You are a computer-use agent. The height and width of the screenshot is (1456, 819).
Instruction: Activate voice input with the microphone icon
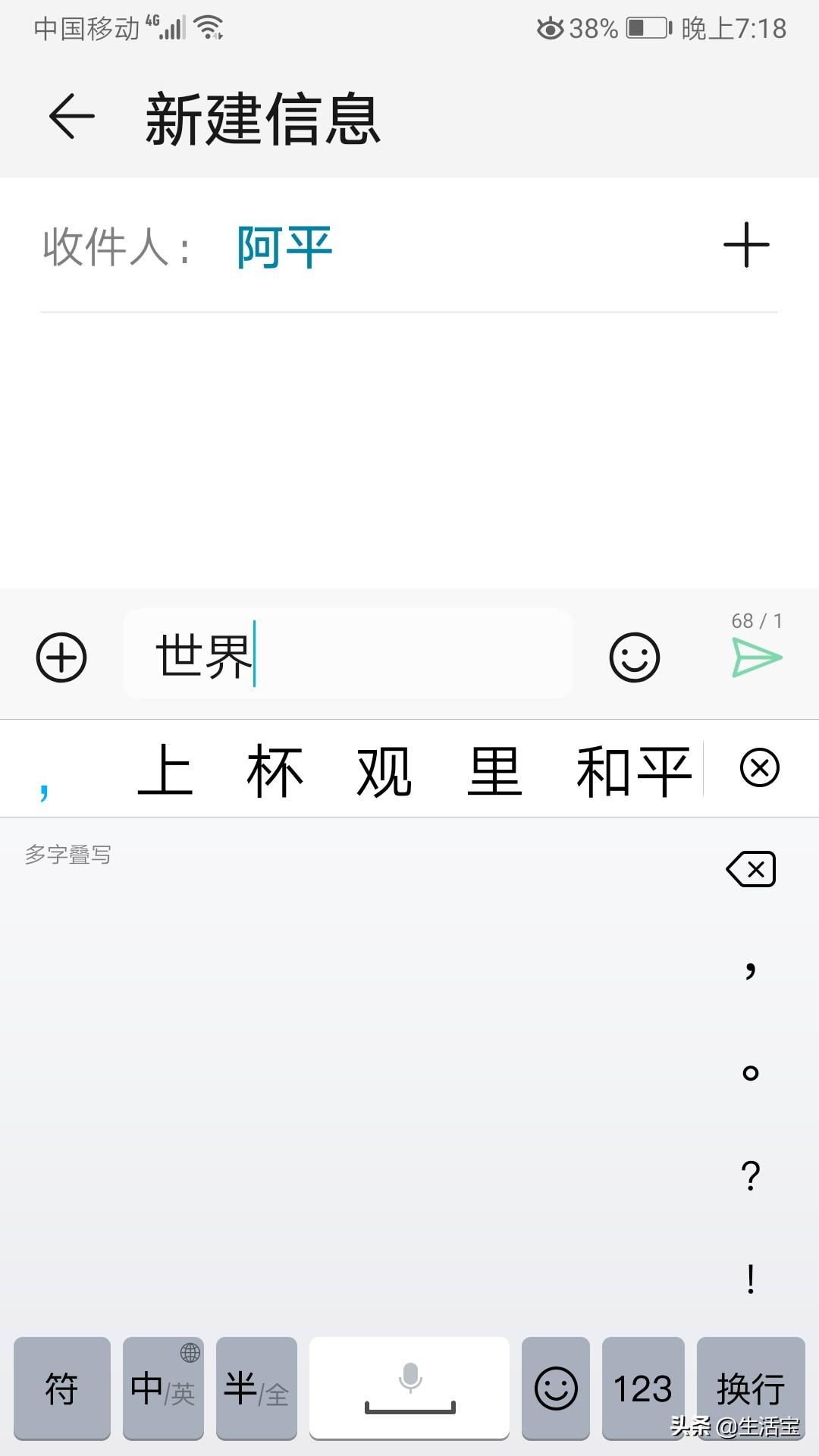tap(409, 1389)
